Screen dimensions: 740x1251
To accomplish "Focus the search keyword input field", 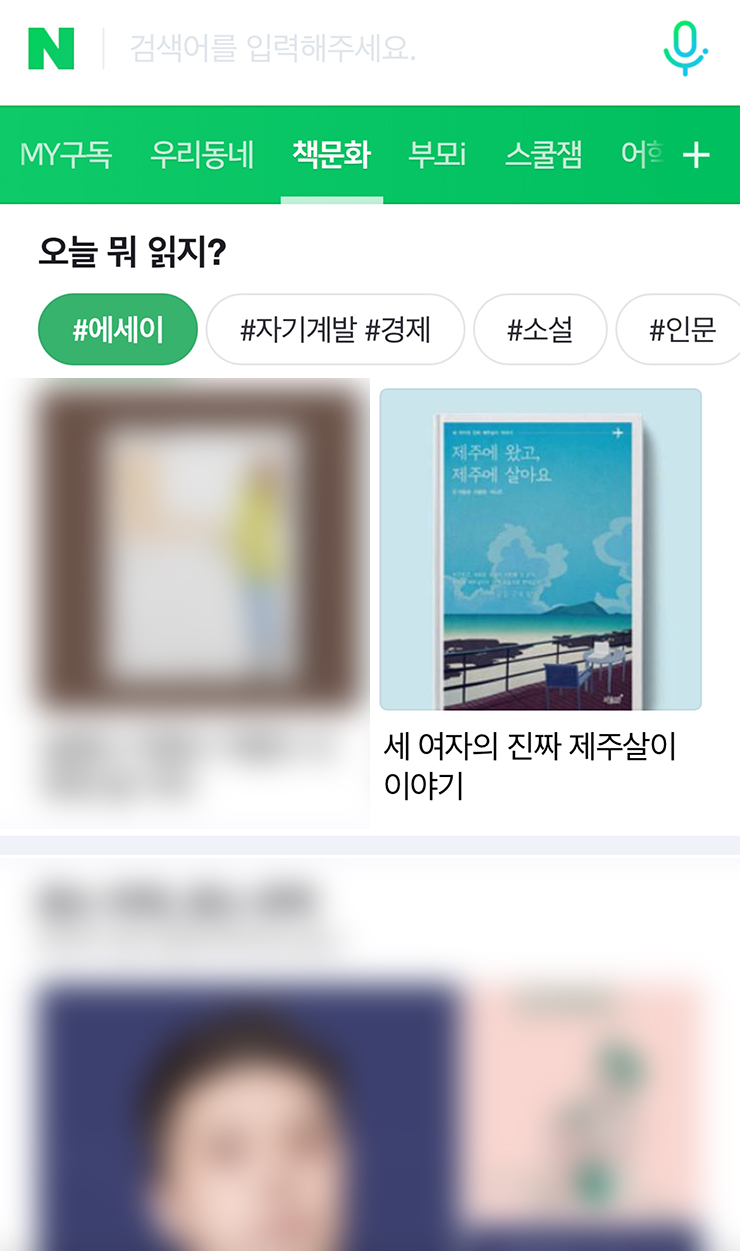I will click(380, 48).
